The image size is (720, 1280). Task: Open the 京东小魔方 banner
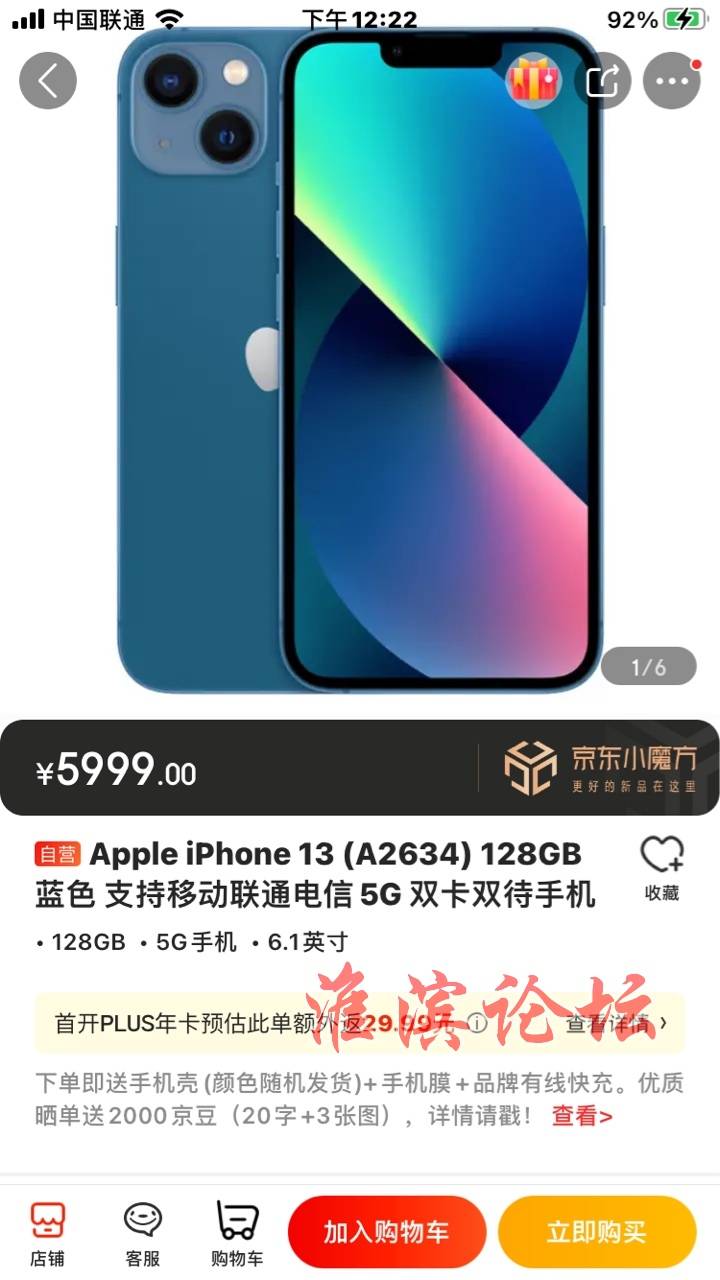[600, 768]
